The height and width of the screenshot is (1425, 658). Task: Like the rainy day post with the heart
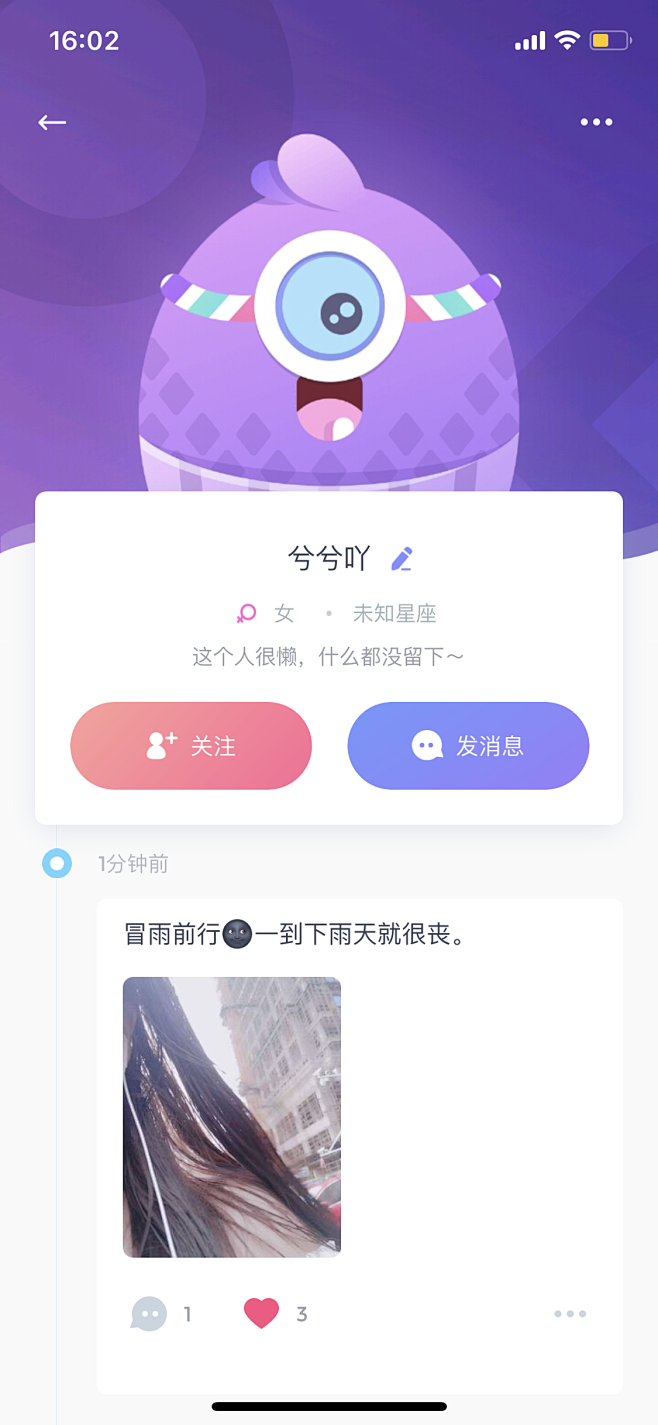click(x=261, y=1313)
